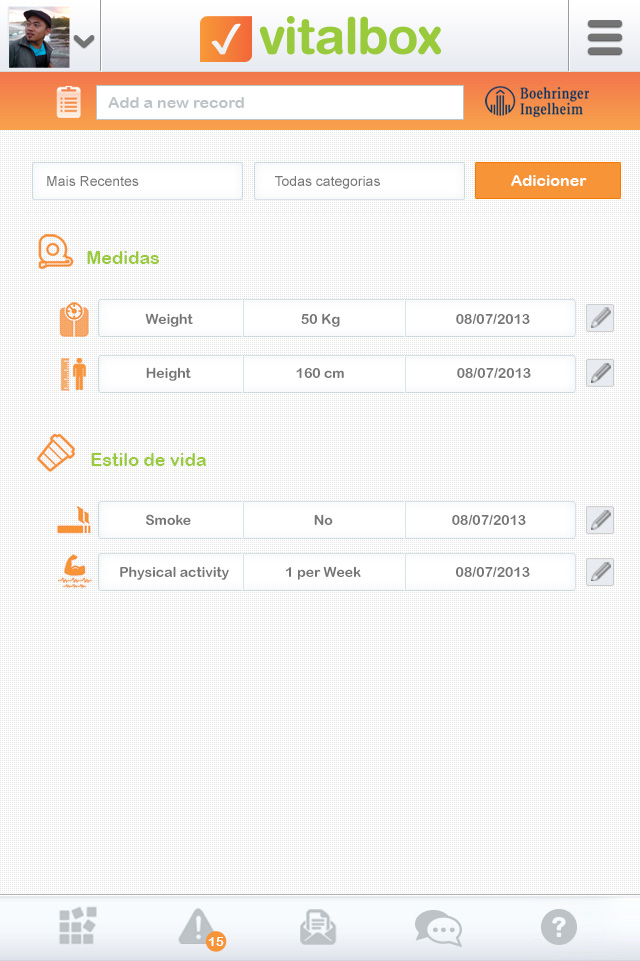
Task: Open the mail documents tab
Action: 318,928
